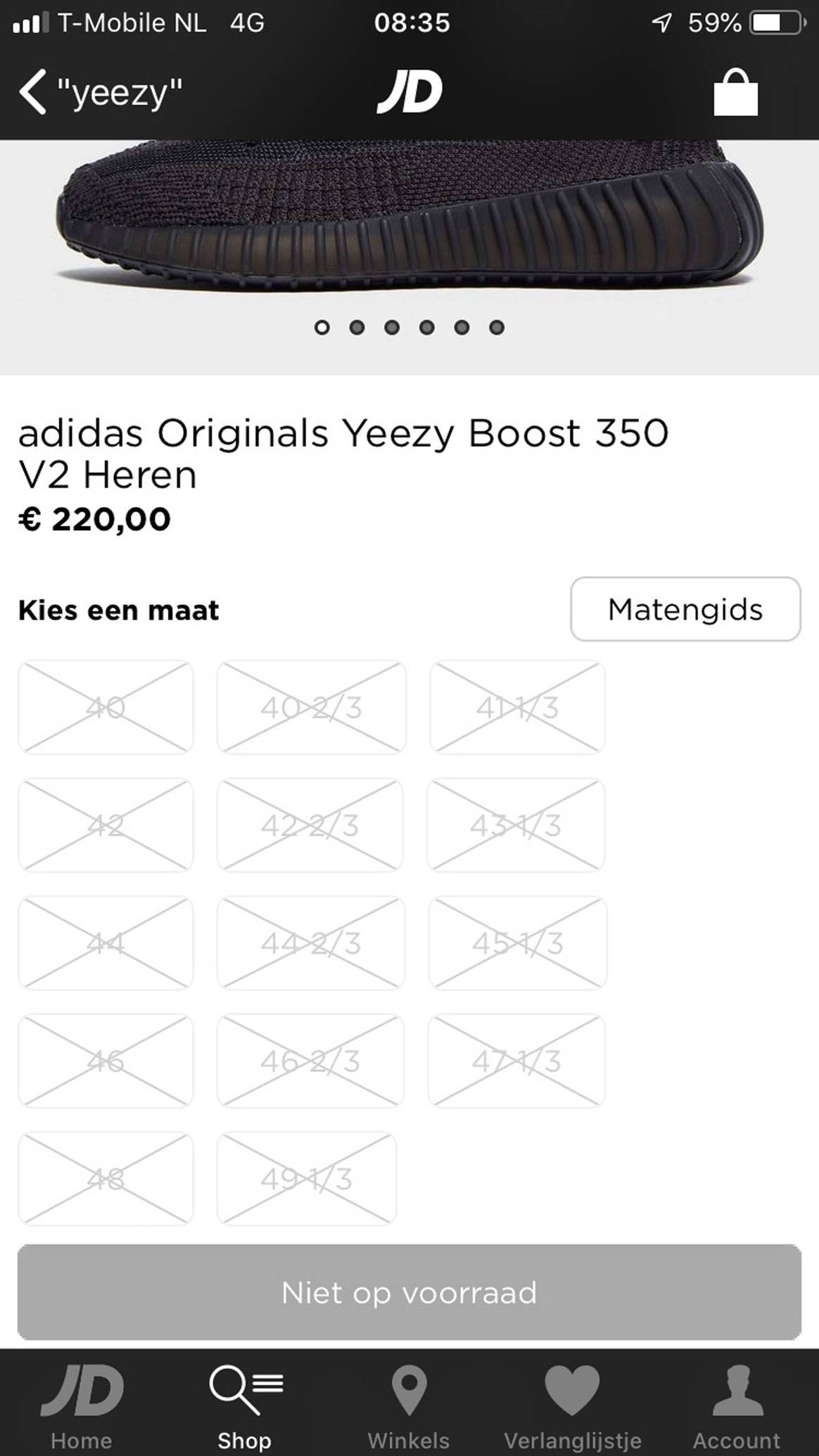Image resolution: width=819 pixels, height=1456 pixels.
Task: Tap the image page indicator dots
Action: [409, 328]
